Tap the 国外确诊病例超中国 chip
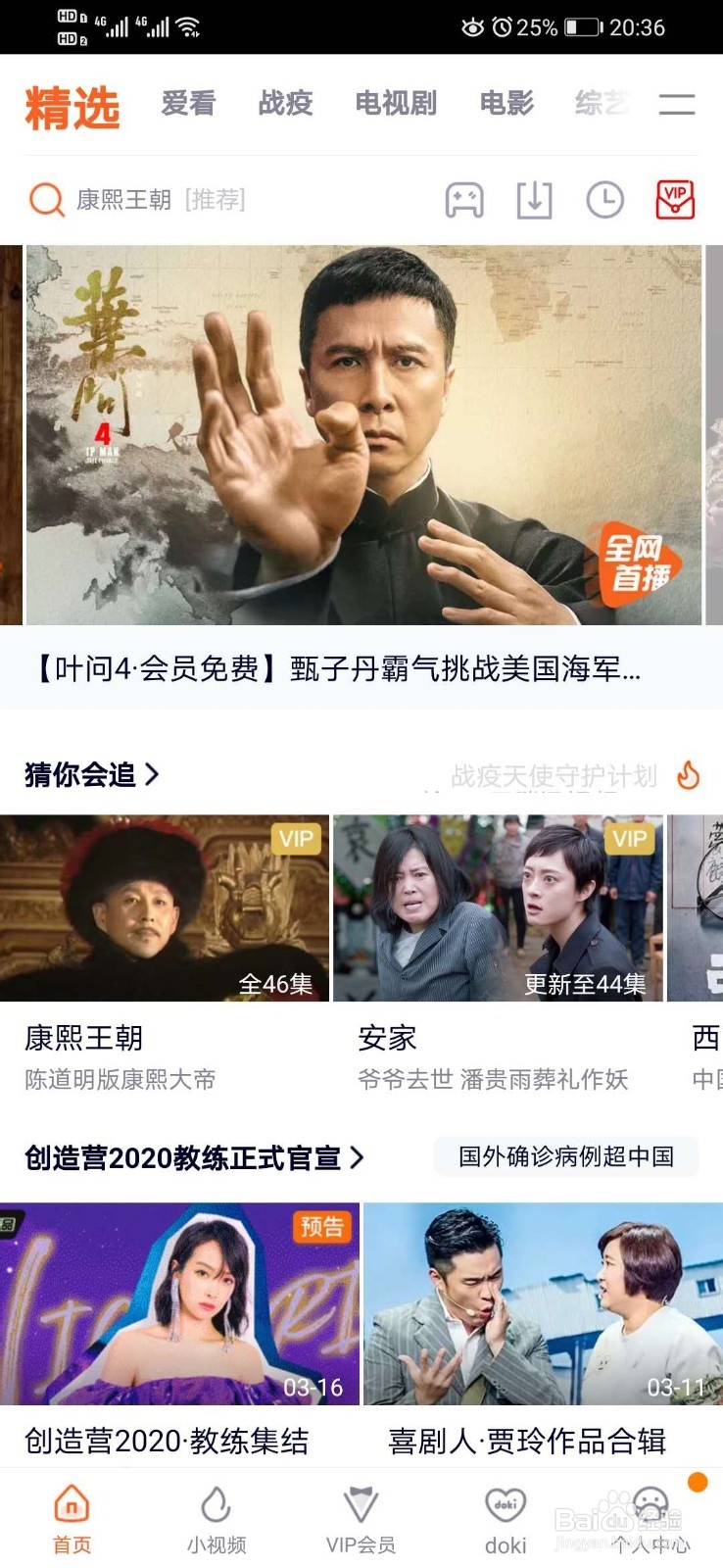 click(x=566, y=1156)
